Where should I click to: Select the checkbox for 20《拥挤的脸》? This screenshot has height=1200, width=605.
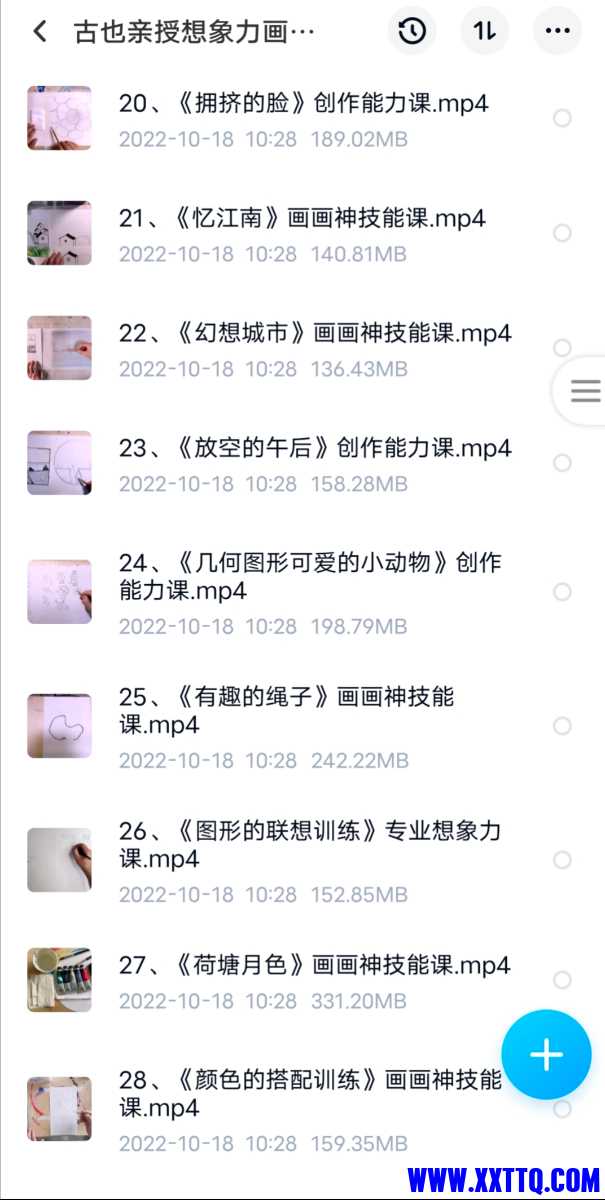562,118
